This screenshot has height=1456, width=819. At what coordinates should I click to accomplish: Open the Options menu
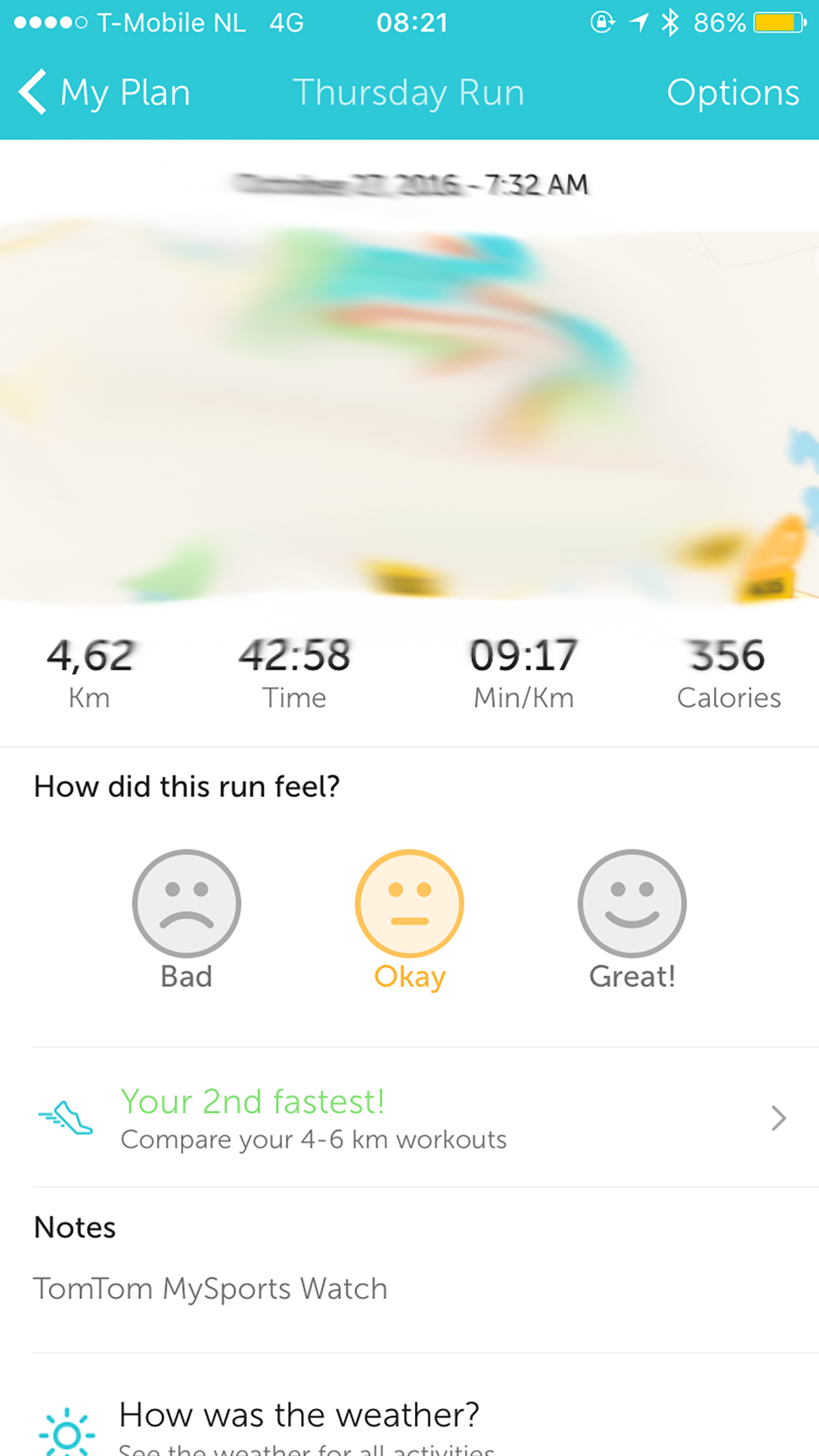(732, 92)
